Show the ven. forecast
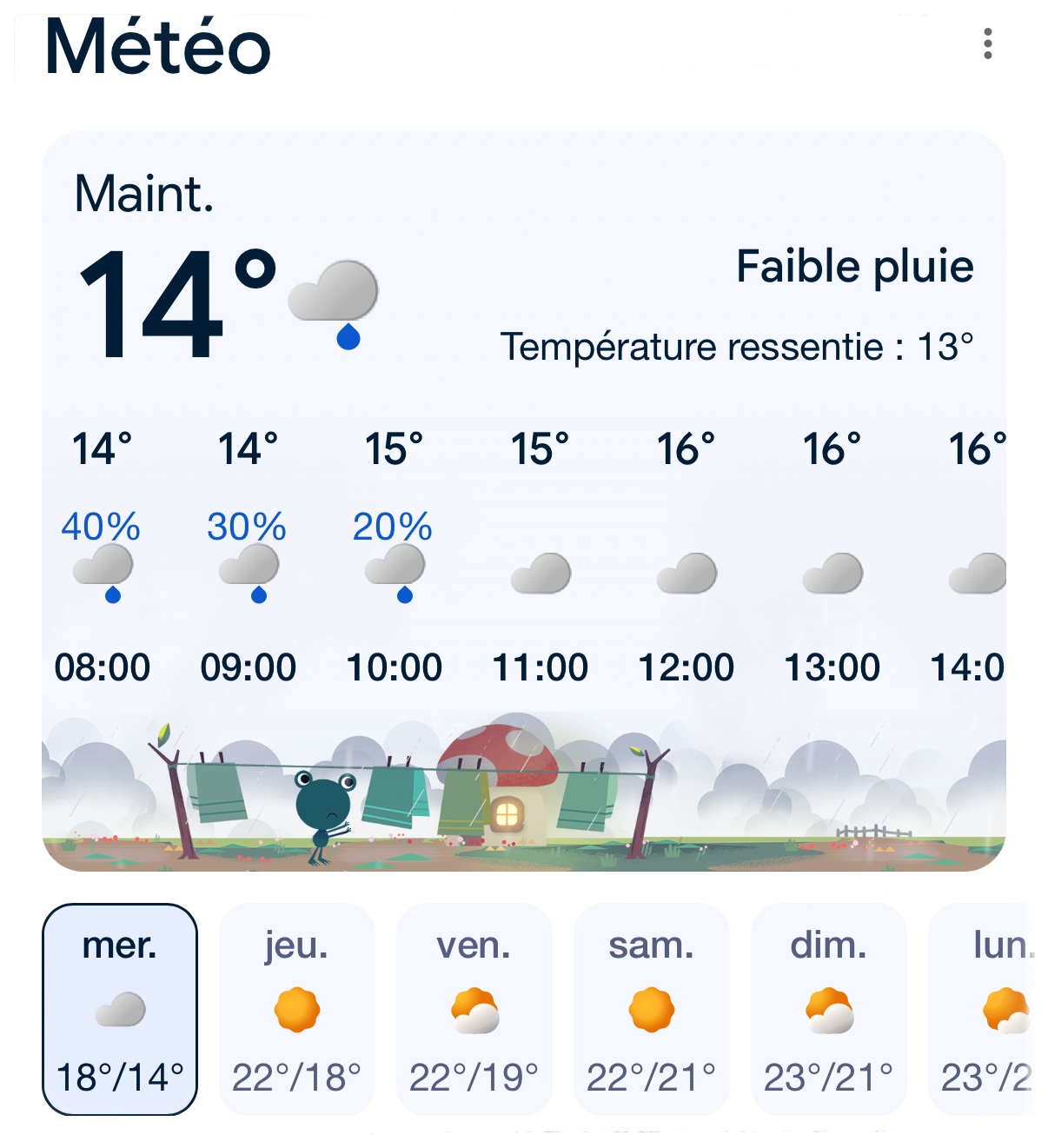 474,1009
